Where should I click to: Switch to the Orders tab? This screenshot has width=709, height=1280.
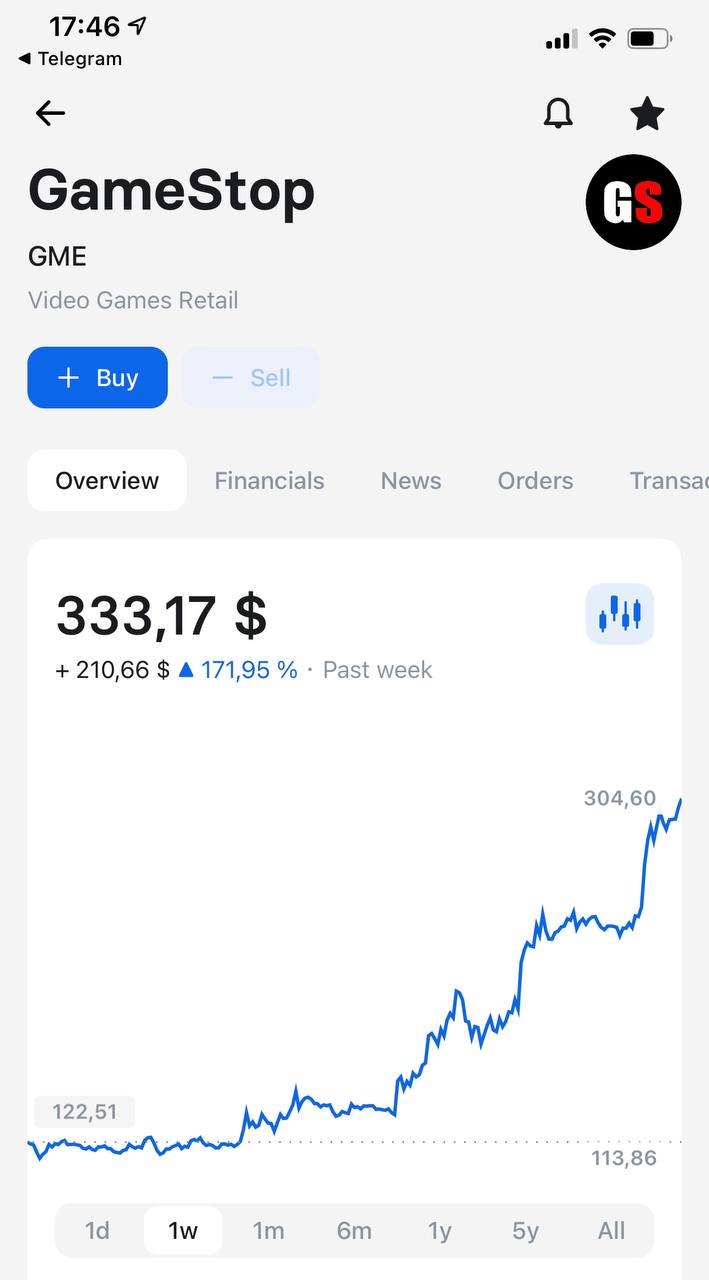pyautogui.click(x=535, y=481)
